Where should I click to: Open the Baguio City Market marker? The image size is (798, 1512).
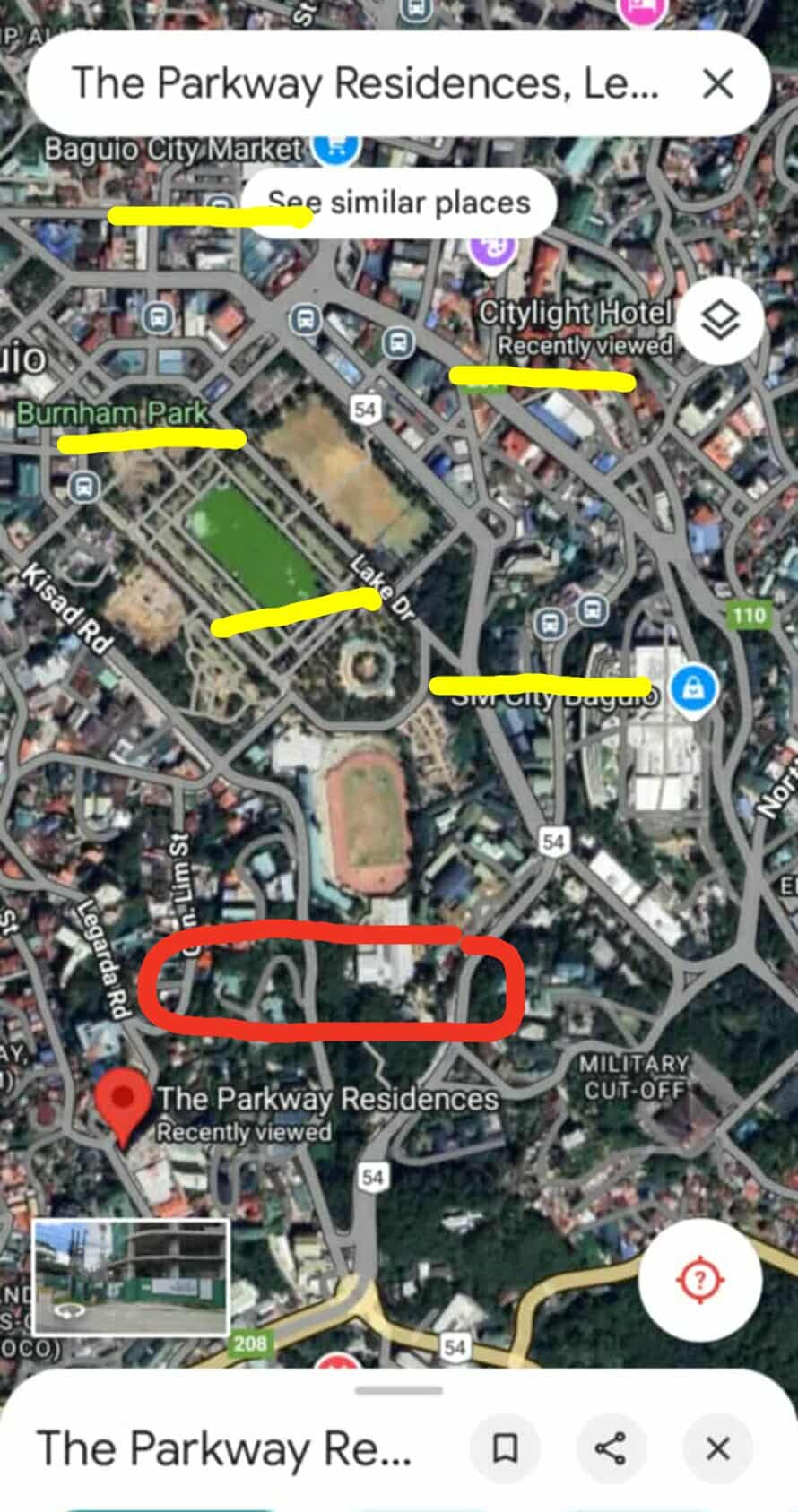tap(334, 146)
